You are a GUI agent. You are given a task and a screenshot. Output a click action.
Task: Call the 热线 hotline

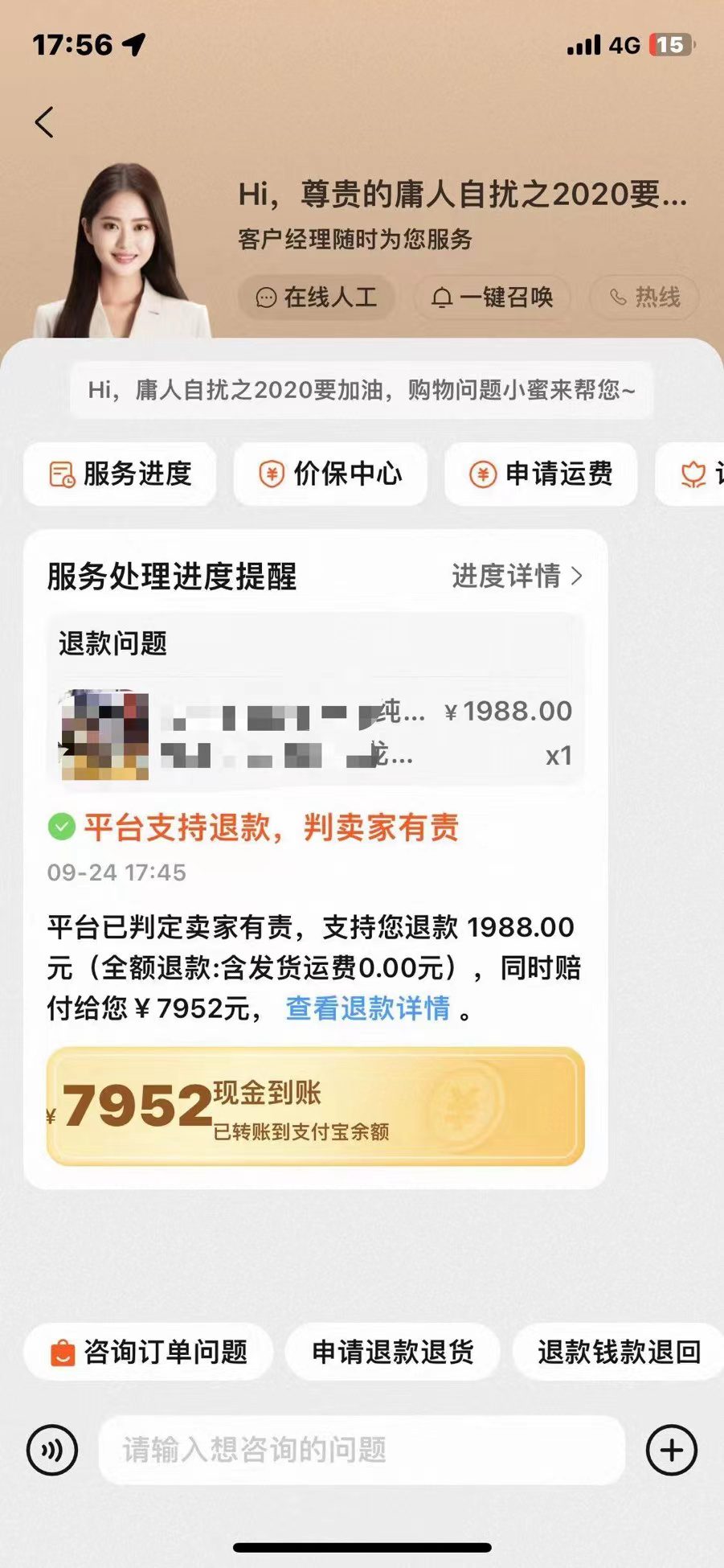click(644, 298)
